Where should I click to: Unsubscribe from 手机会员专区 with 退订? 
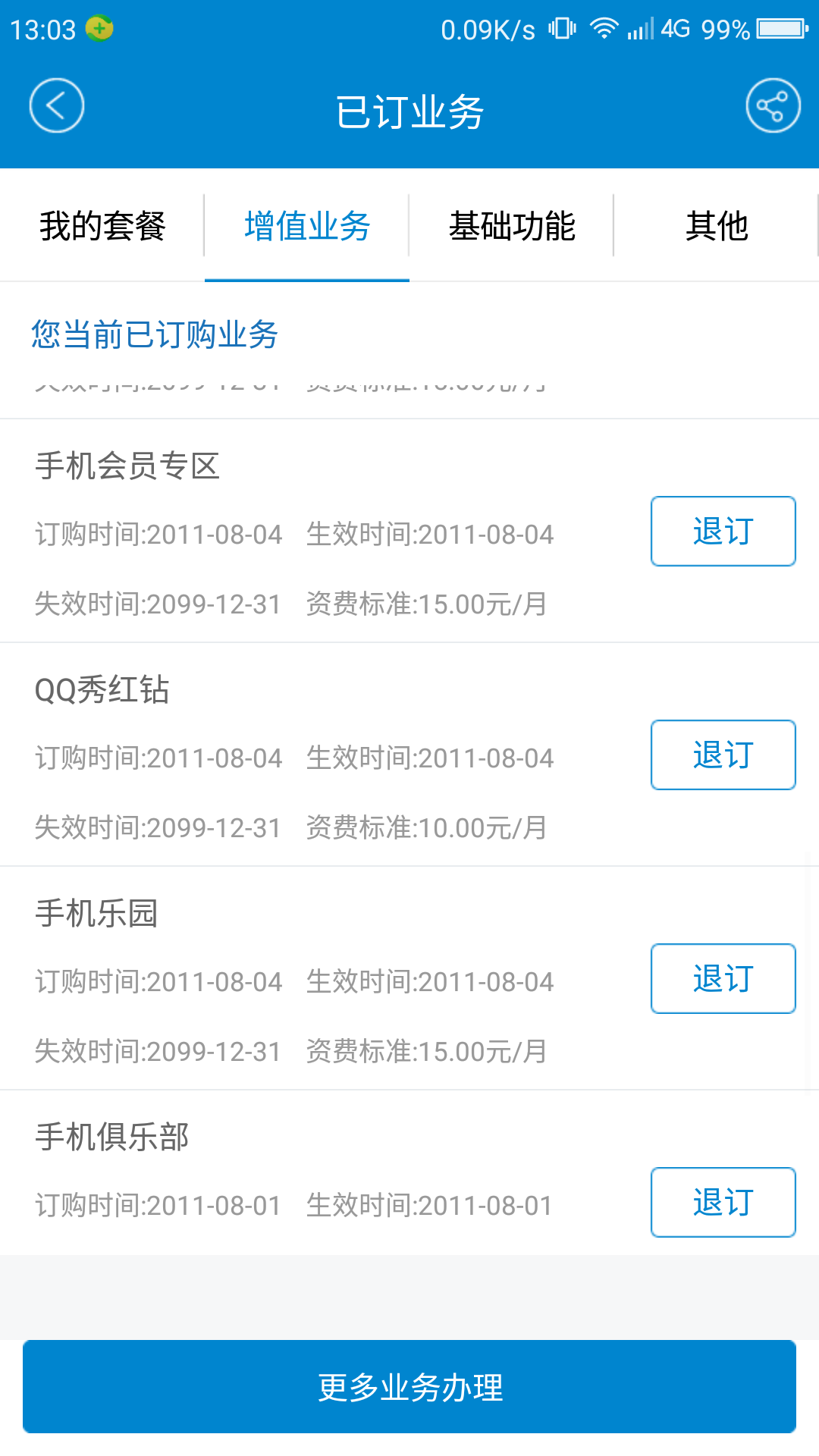[723, 532]
